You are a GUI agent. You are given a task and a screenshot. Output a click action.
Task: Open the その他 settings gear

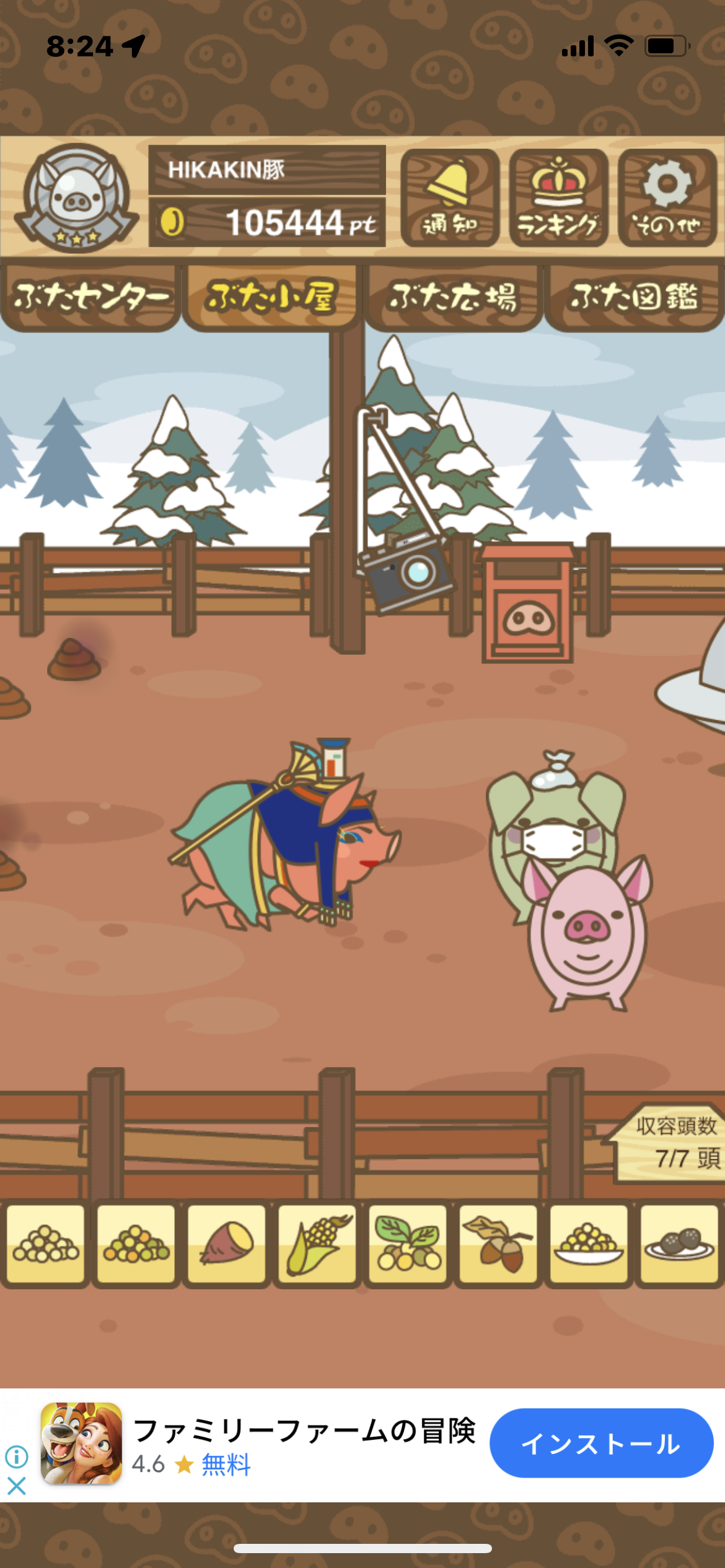coord(667,198)
